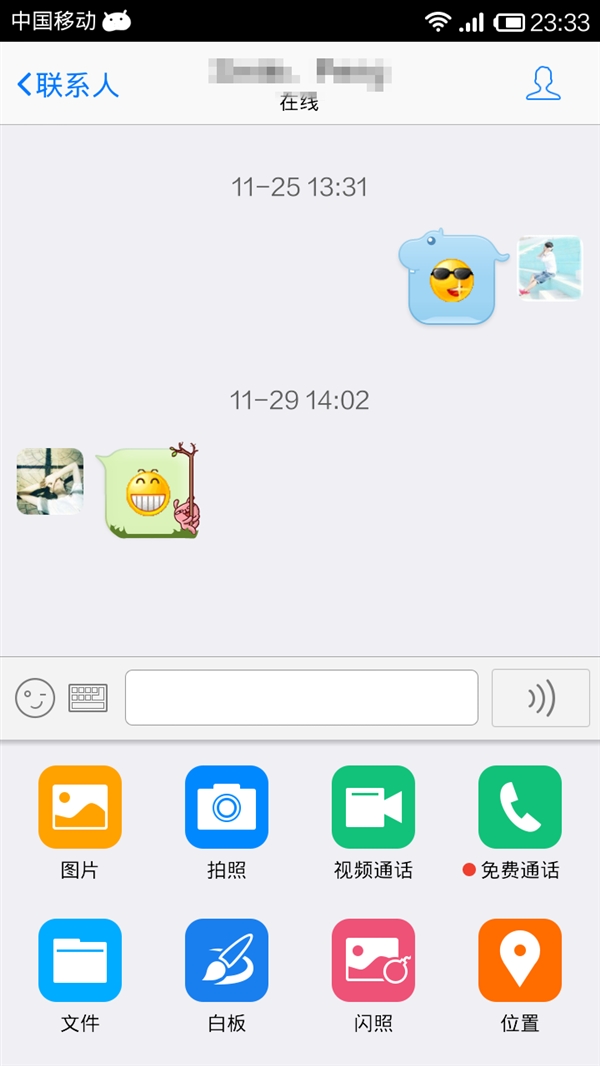The image size is (600, 1066).
Task: Open 拍照 camera option
Action: [227, 807]
